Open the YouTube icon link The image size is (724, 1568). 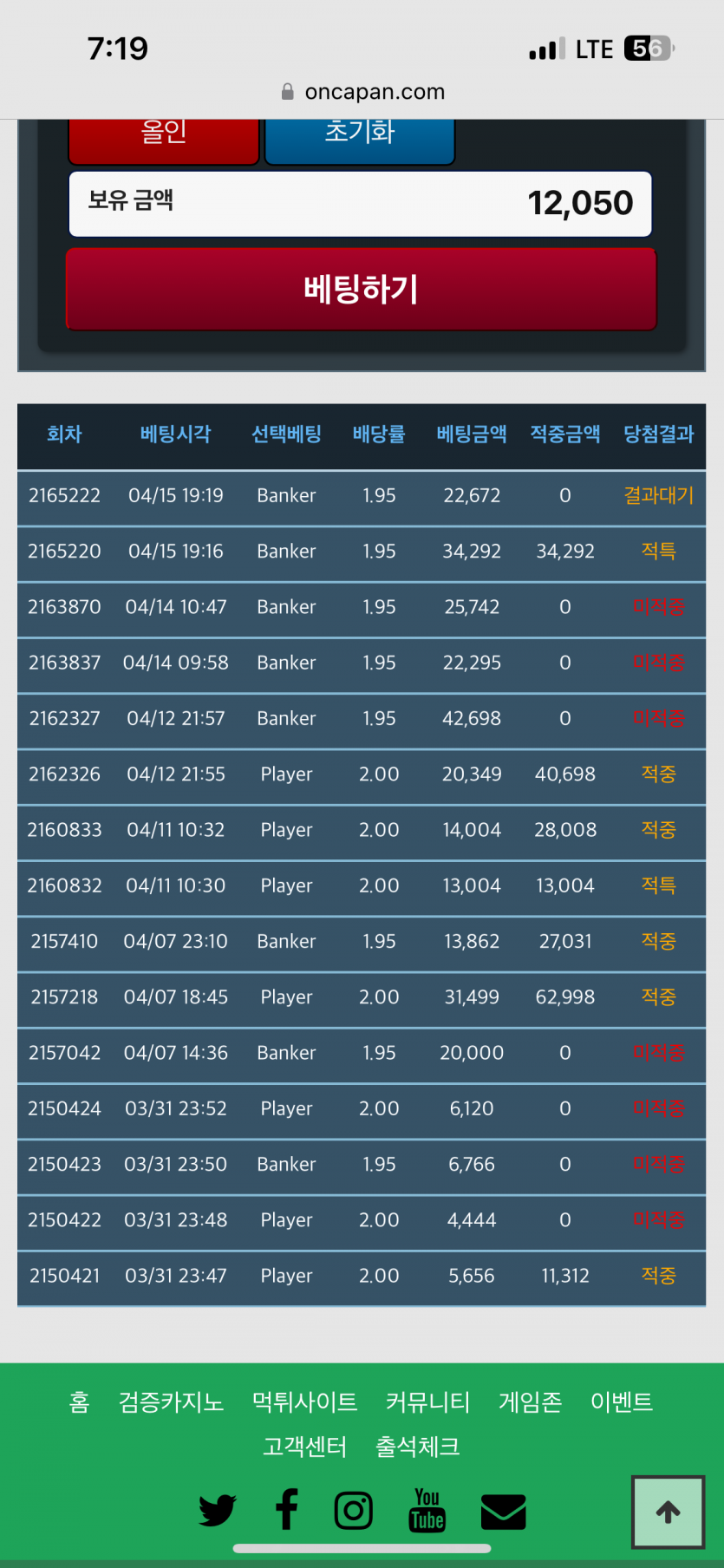(427, 1511)
